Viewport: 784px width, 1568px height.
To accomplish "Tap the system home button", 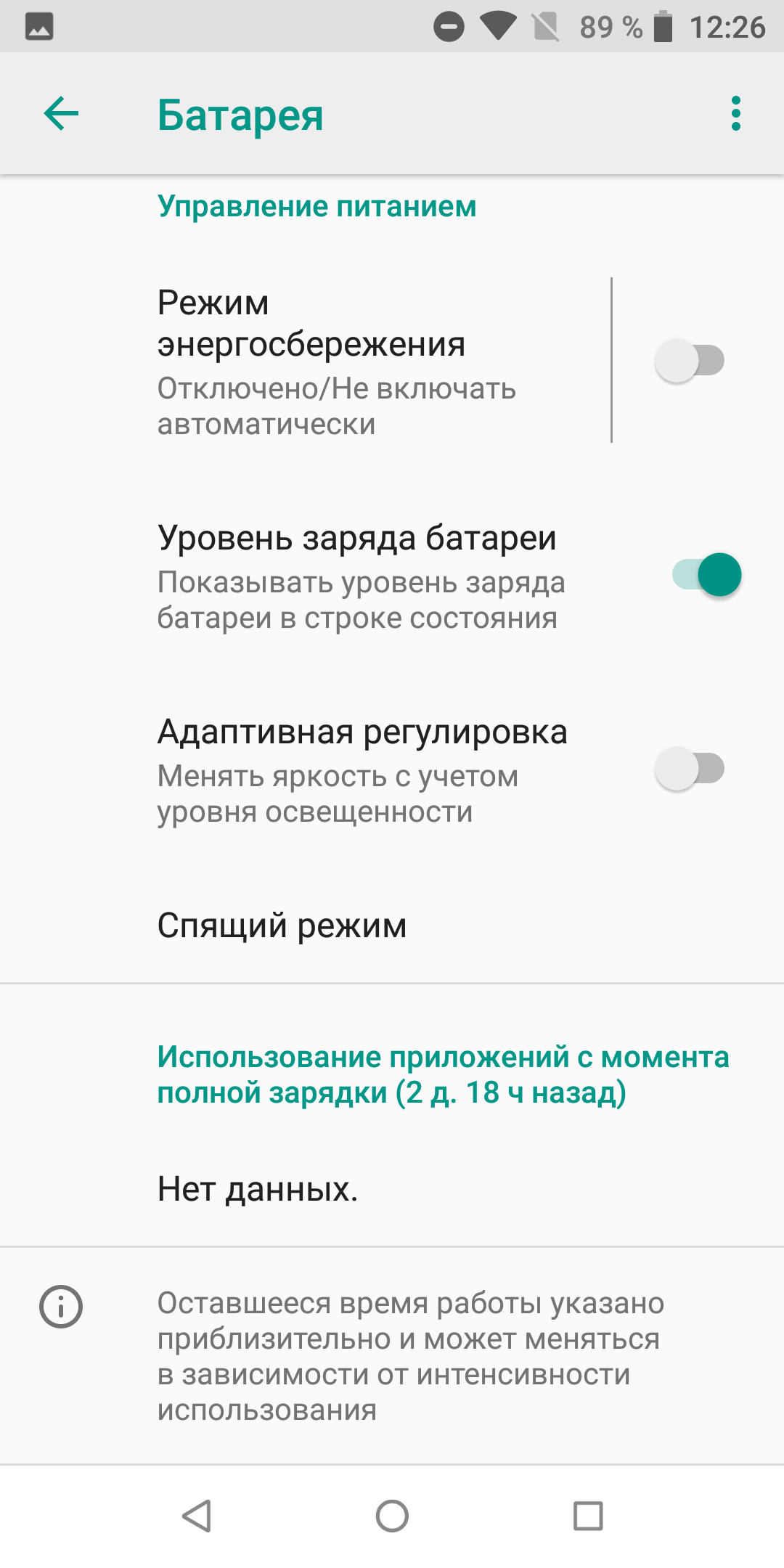I will coord(392,1516).
